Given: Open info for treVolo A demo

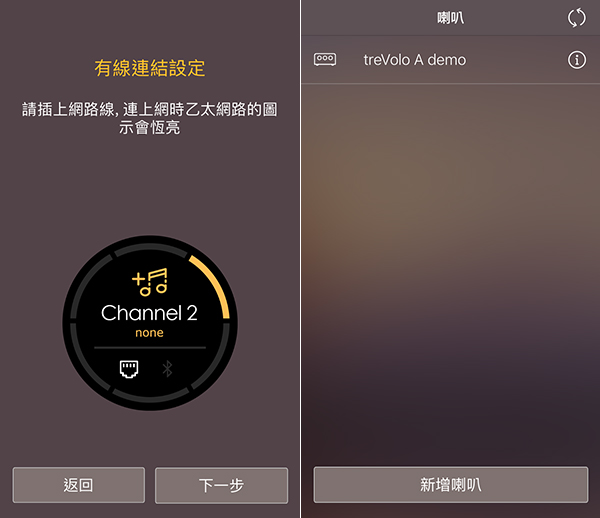Looking at the screenshot, I should tap(577, 60).
